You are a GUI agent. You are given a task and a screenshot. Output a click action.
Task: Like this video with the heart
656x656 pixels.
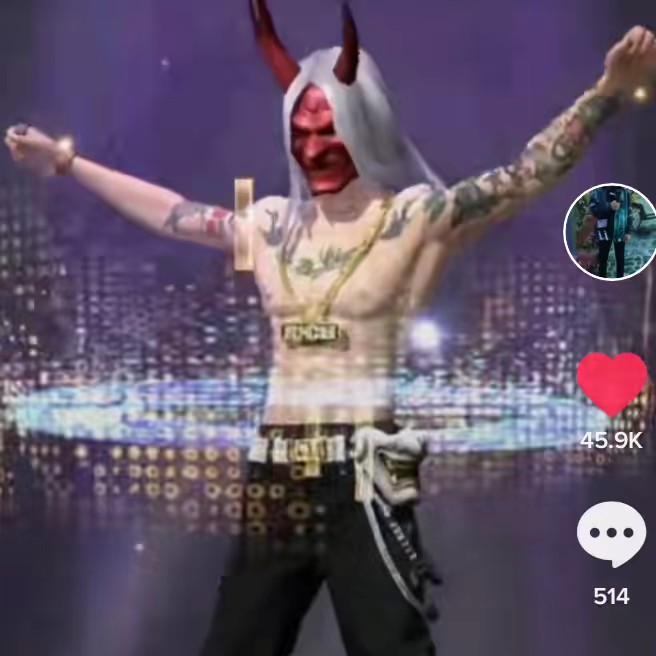[x=612, y=385]
